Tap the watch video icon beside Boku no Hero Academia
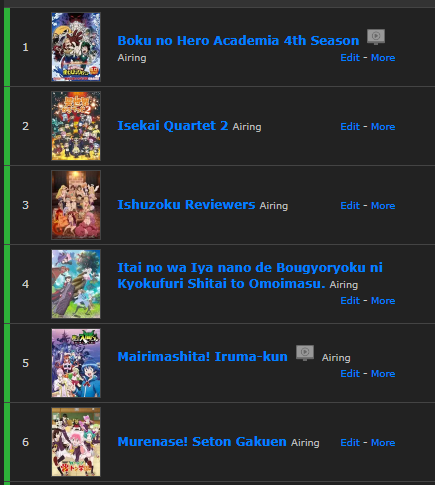Image resolution: width=435 pixels, height=485 pixels. coord(376,37)
